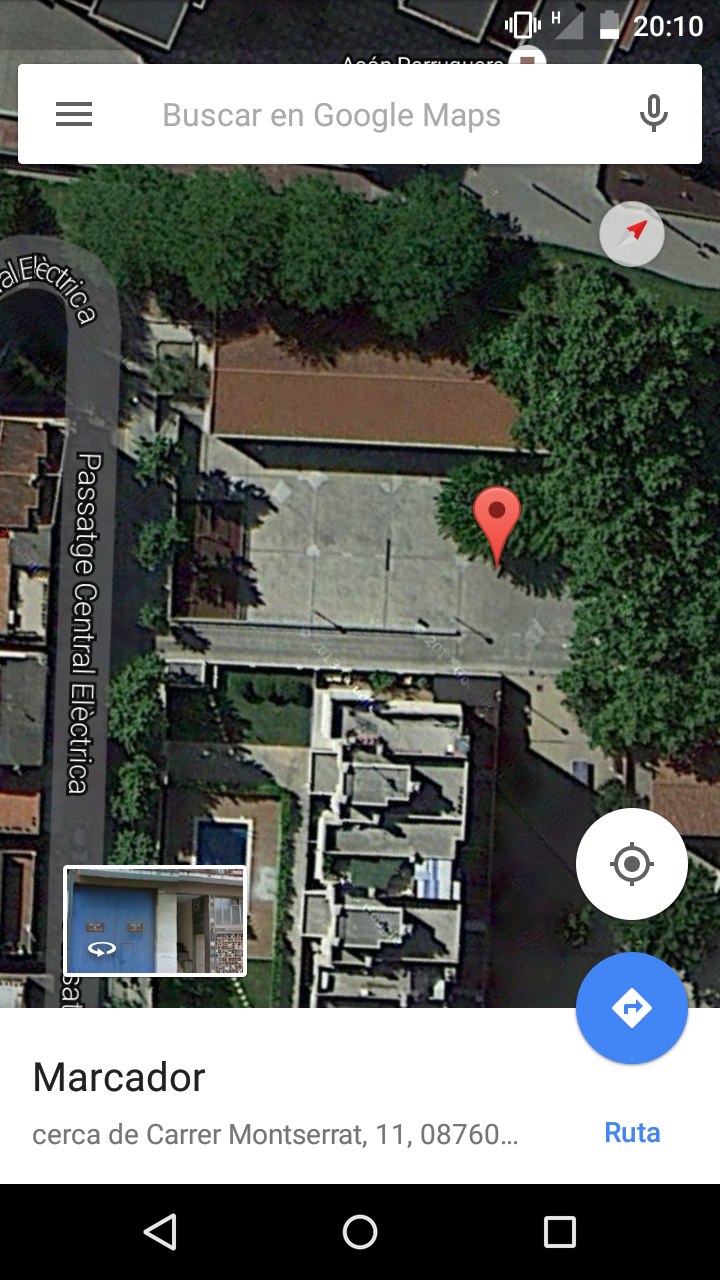Tap the blue directions floating button
The image size is (720, 1280).
632,1008
